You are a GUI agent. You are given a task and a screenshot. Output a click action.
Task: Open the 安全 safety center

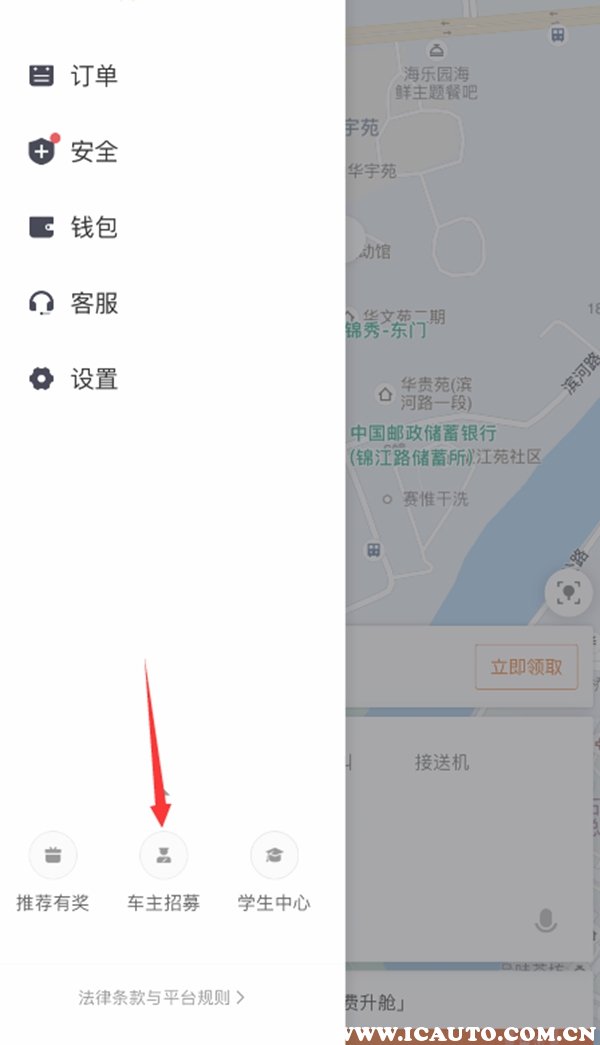tap(74, 152)
